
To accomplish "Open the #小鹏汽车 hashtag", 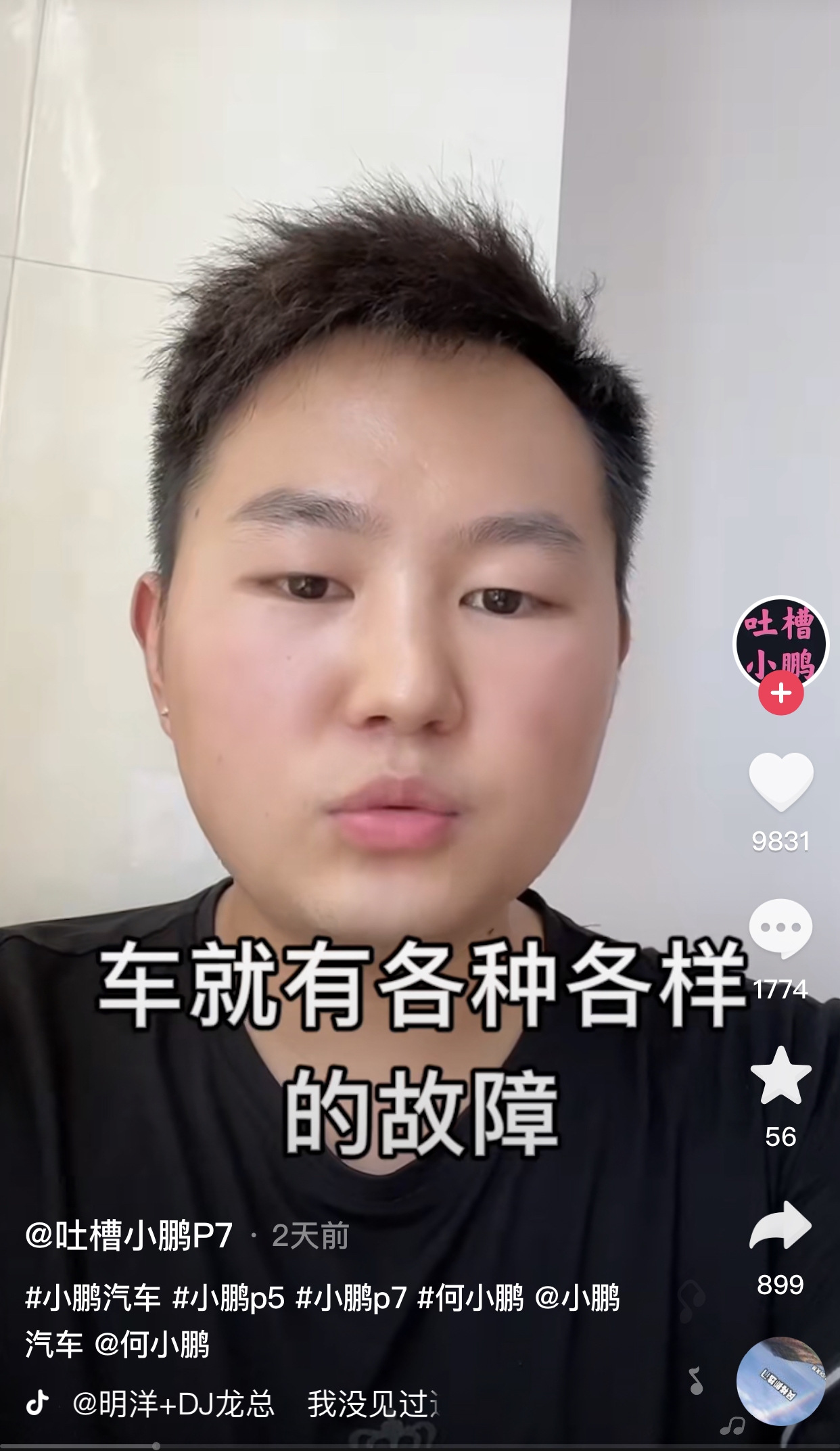I will [93, 1298].
